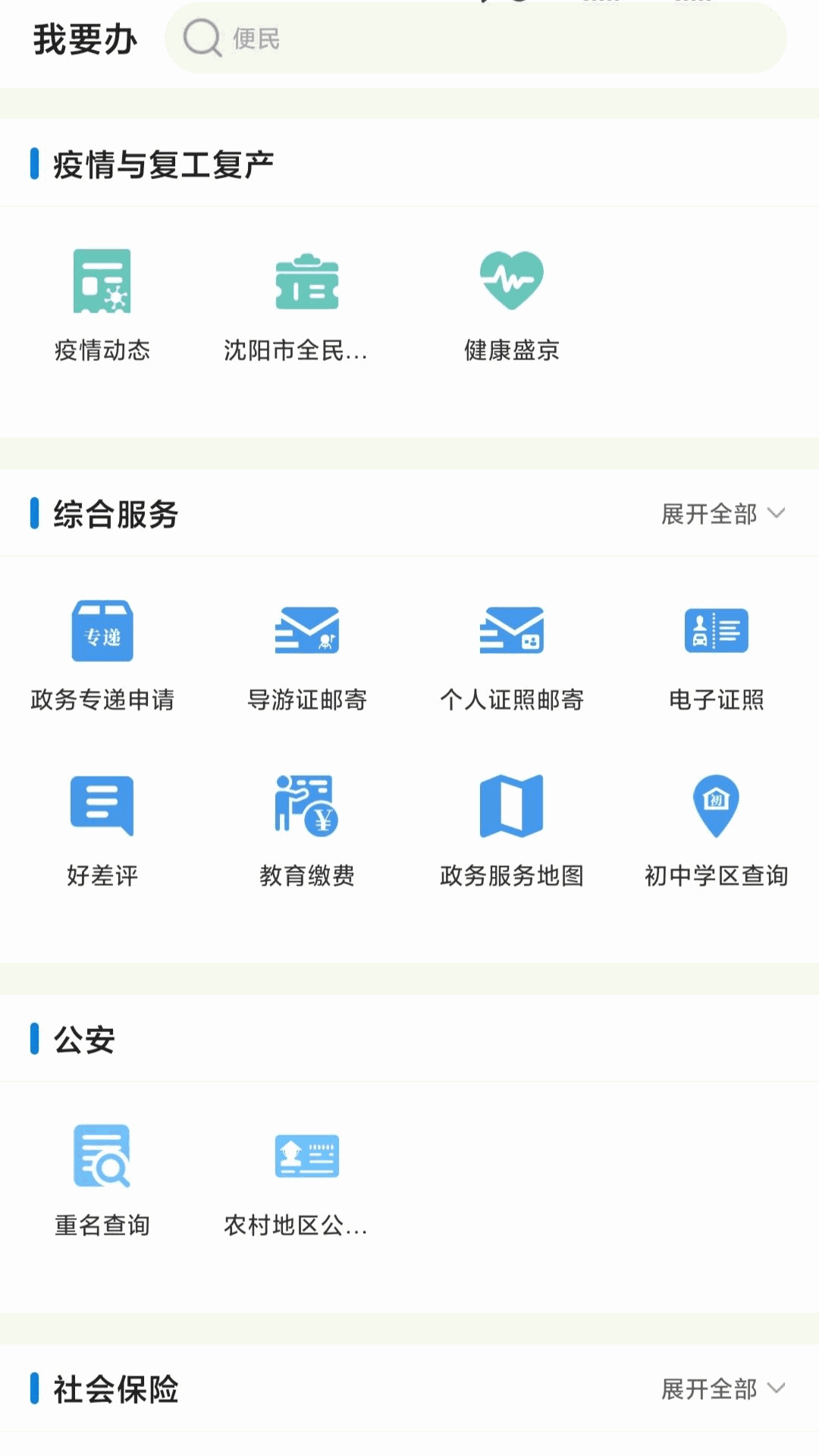This screenshot has width=819, height=1456.
Task: Open the 电子证照 ID card icon
Action: [715, 631]
